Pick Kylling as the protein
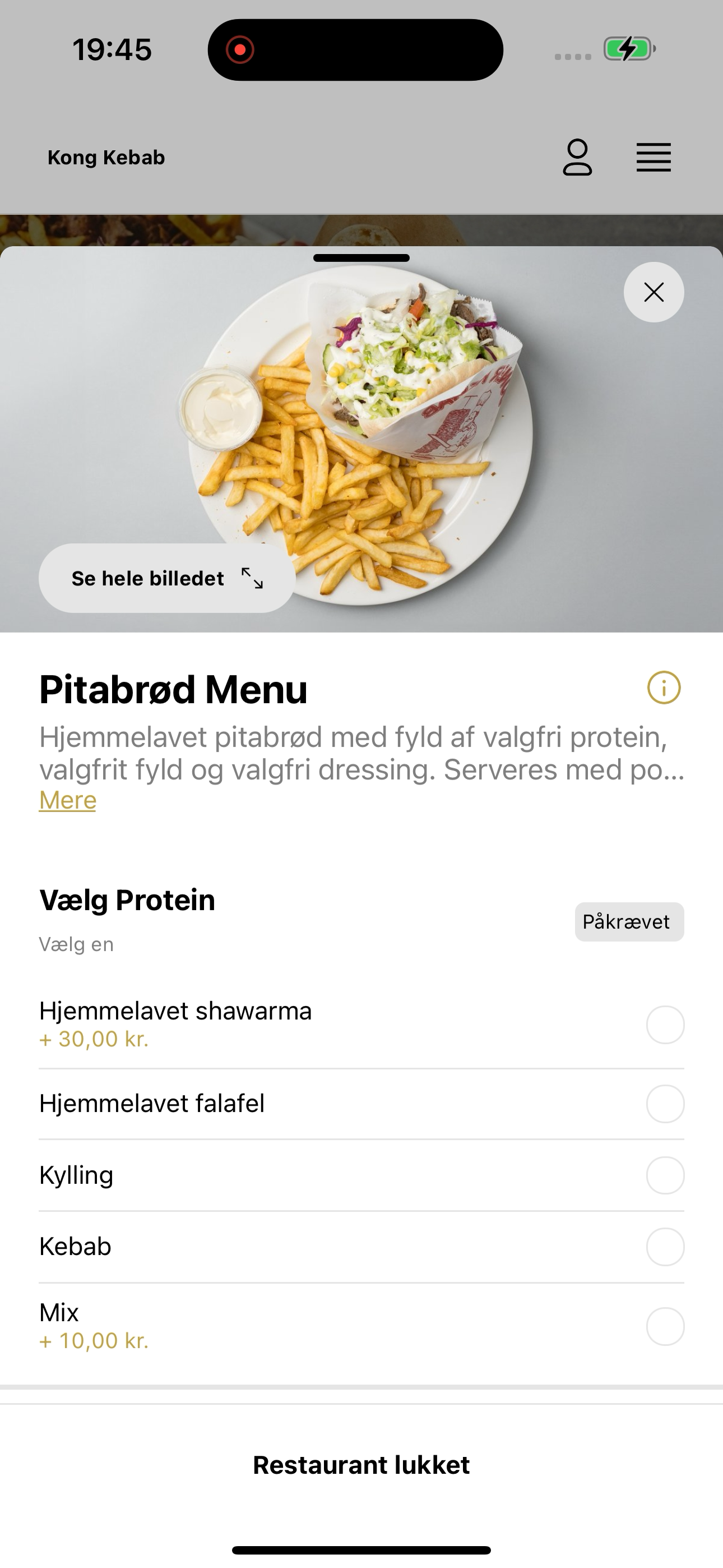The height and width of the screenshot is (1568, 723). (361, 1175)
